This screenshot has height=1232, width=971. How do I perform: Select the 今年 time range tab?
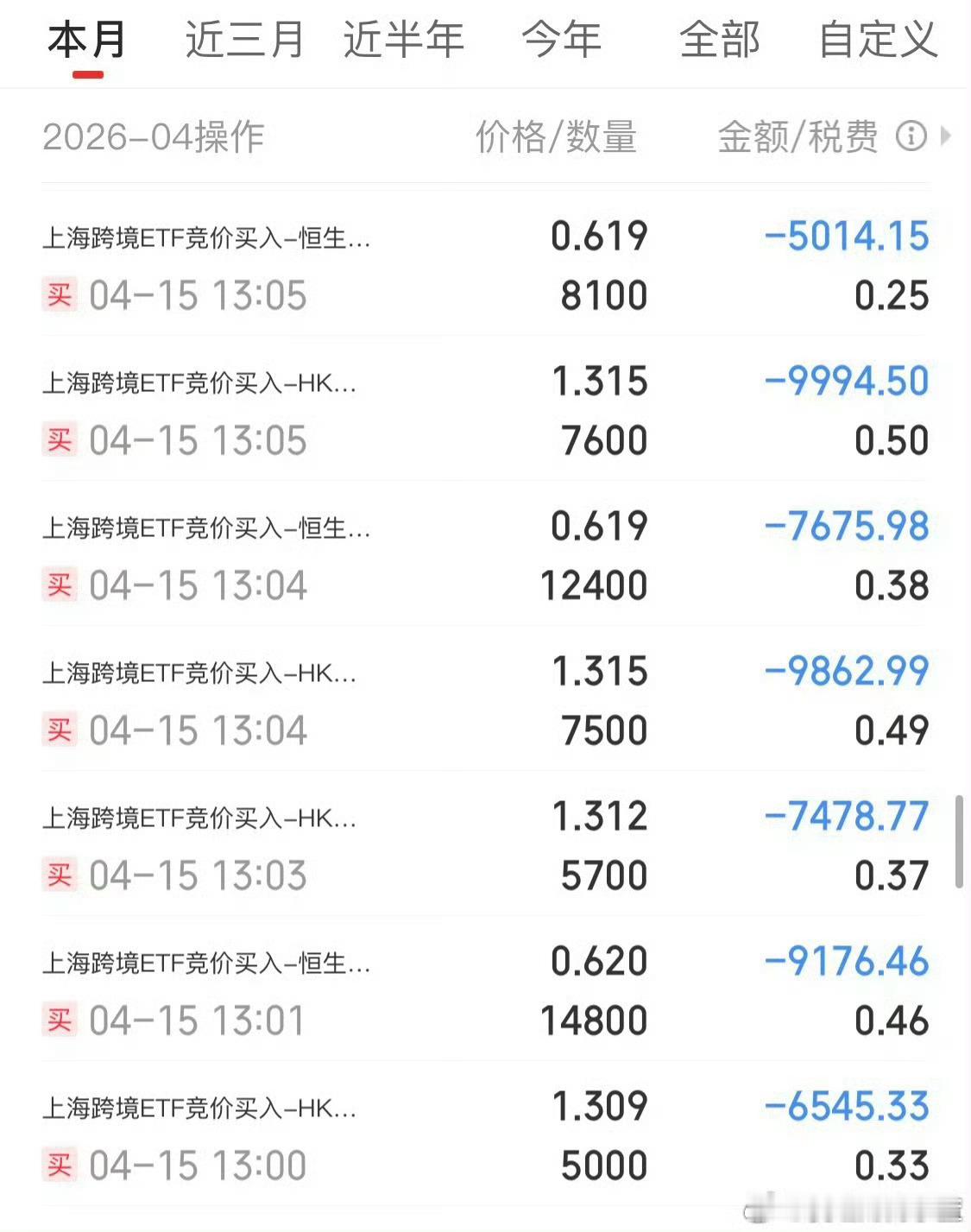tap(562, 41)
